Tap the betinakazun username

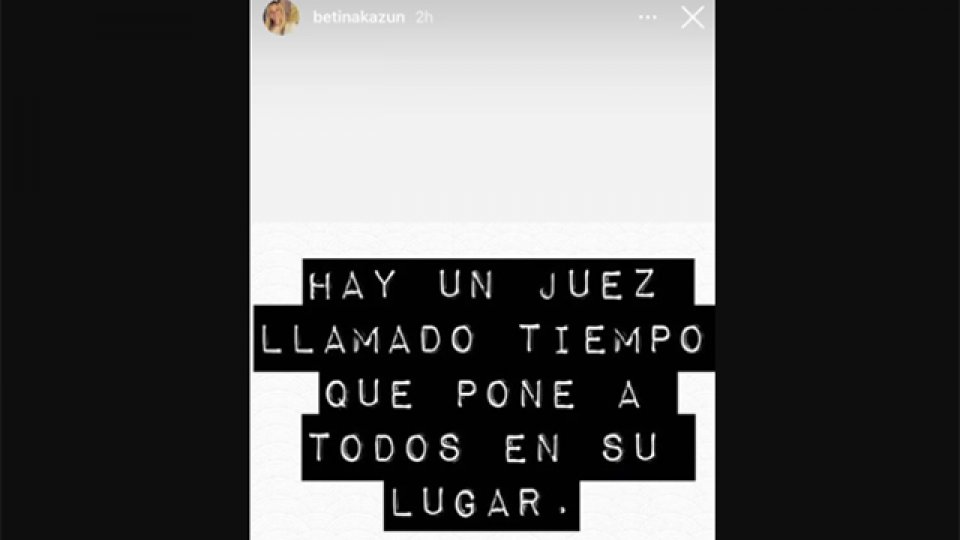(345, 17)
